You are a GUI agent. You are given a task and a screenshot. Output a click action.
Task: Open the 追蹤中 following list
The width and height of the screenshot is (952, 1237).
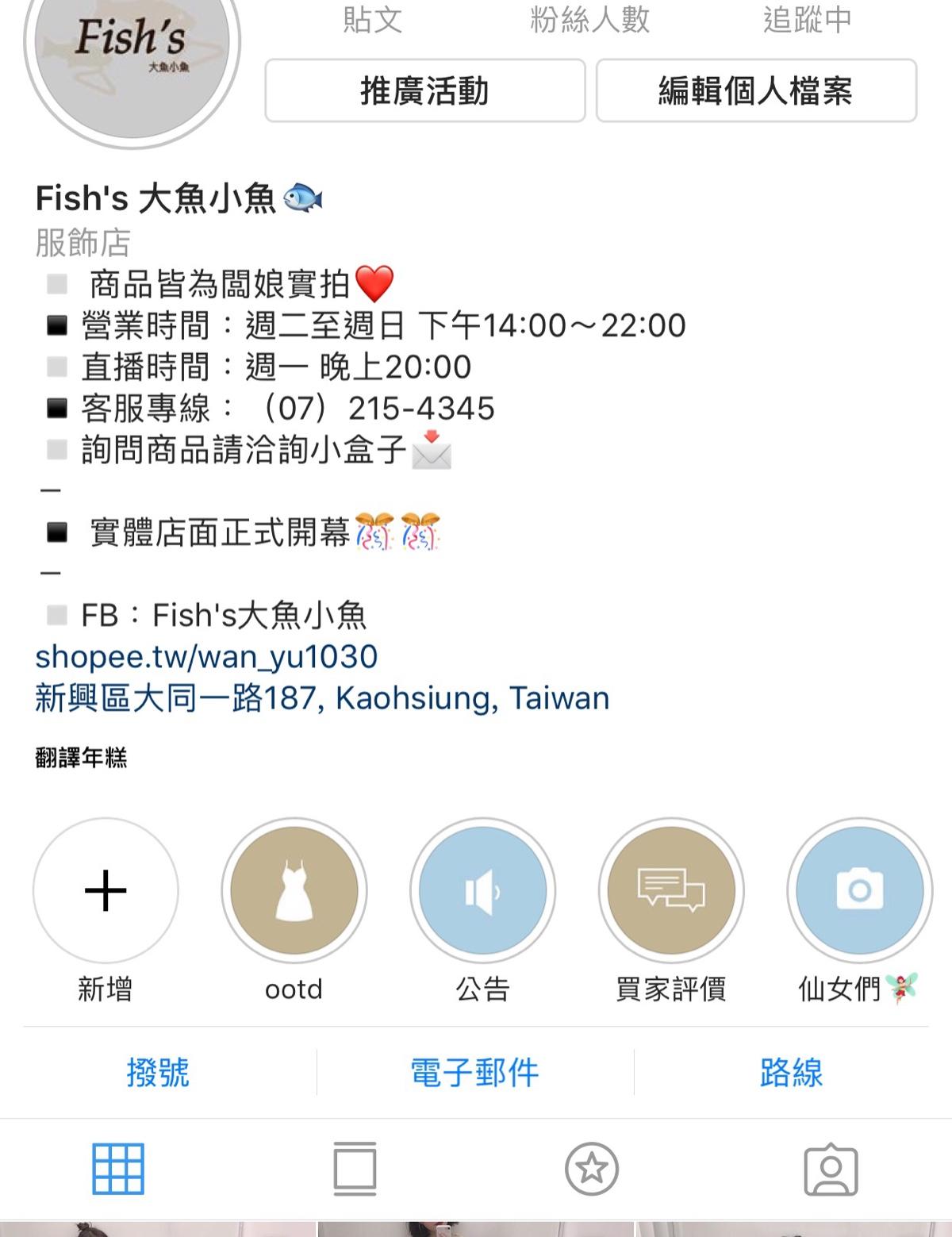coord(807,19)
